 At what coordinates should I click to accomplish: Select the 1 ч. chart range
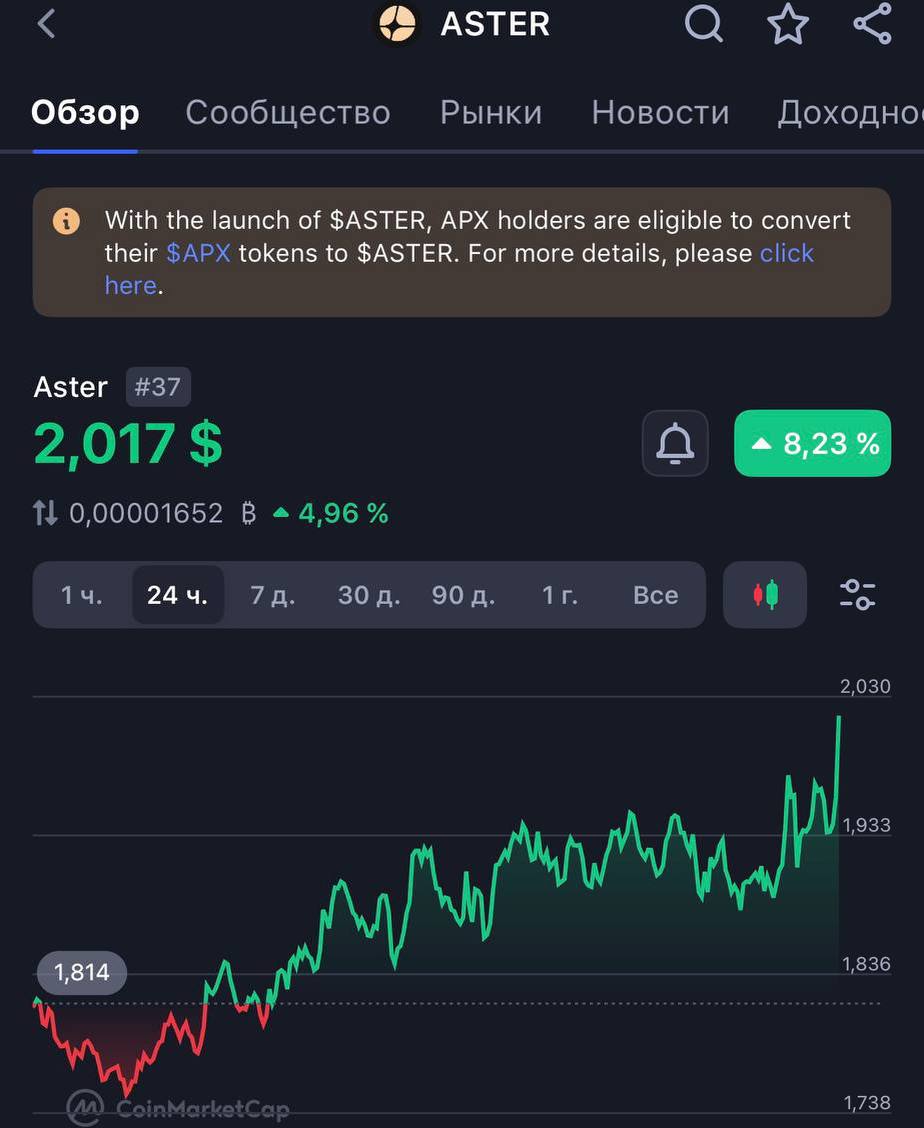pyautogui.click(x=81, y=595)
